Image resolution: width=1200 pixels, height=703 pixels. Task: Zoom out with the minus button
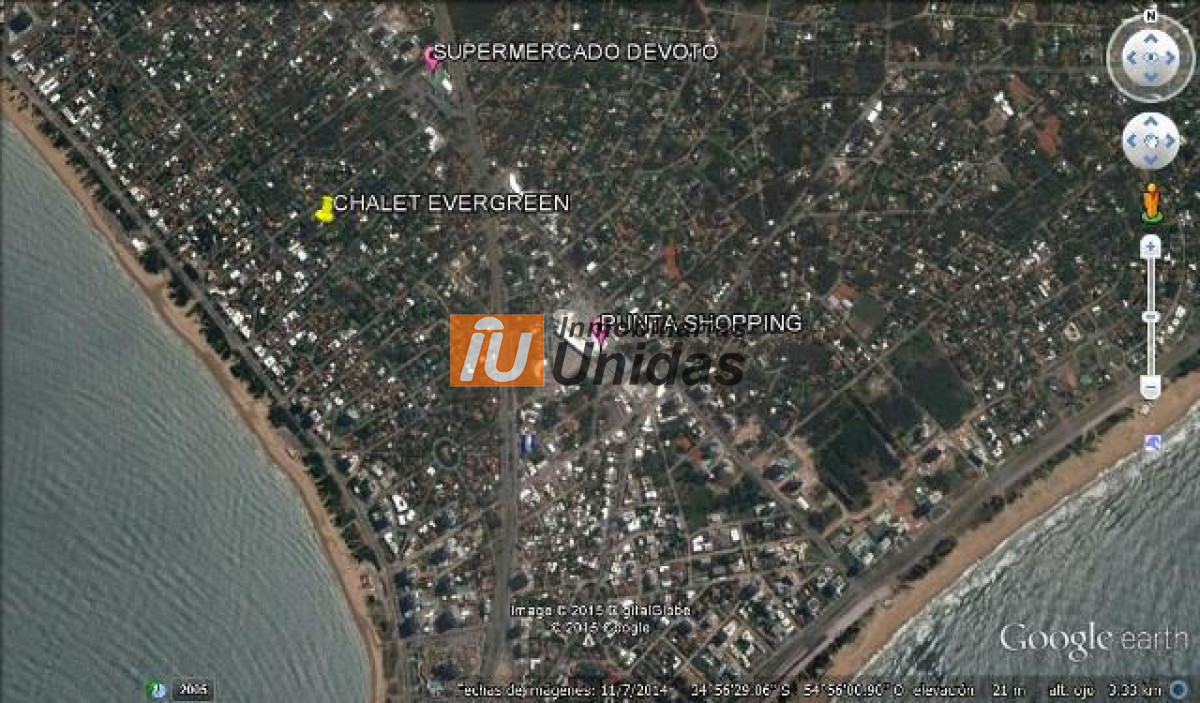[x=1151, y=385]
